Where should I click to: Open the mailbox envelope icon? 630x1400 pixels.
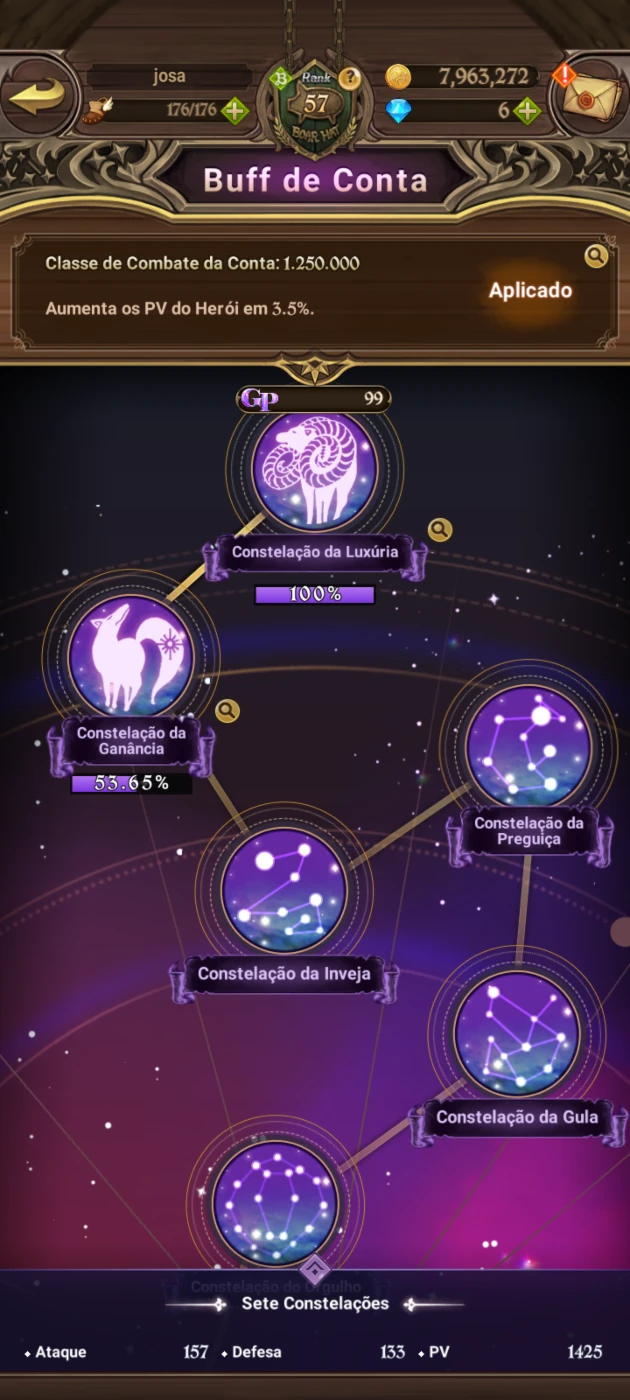(592, 97)
